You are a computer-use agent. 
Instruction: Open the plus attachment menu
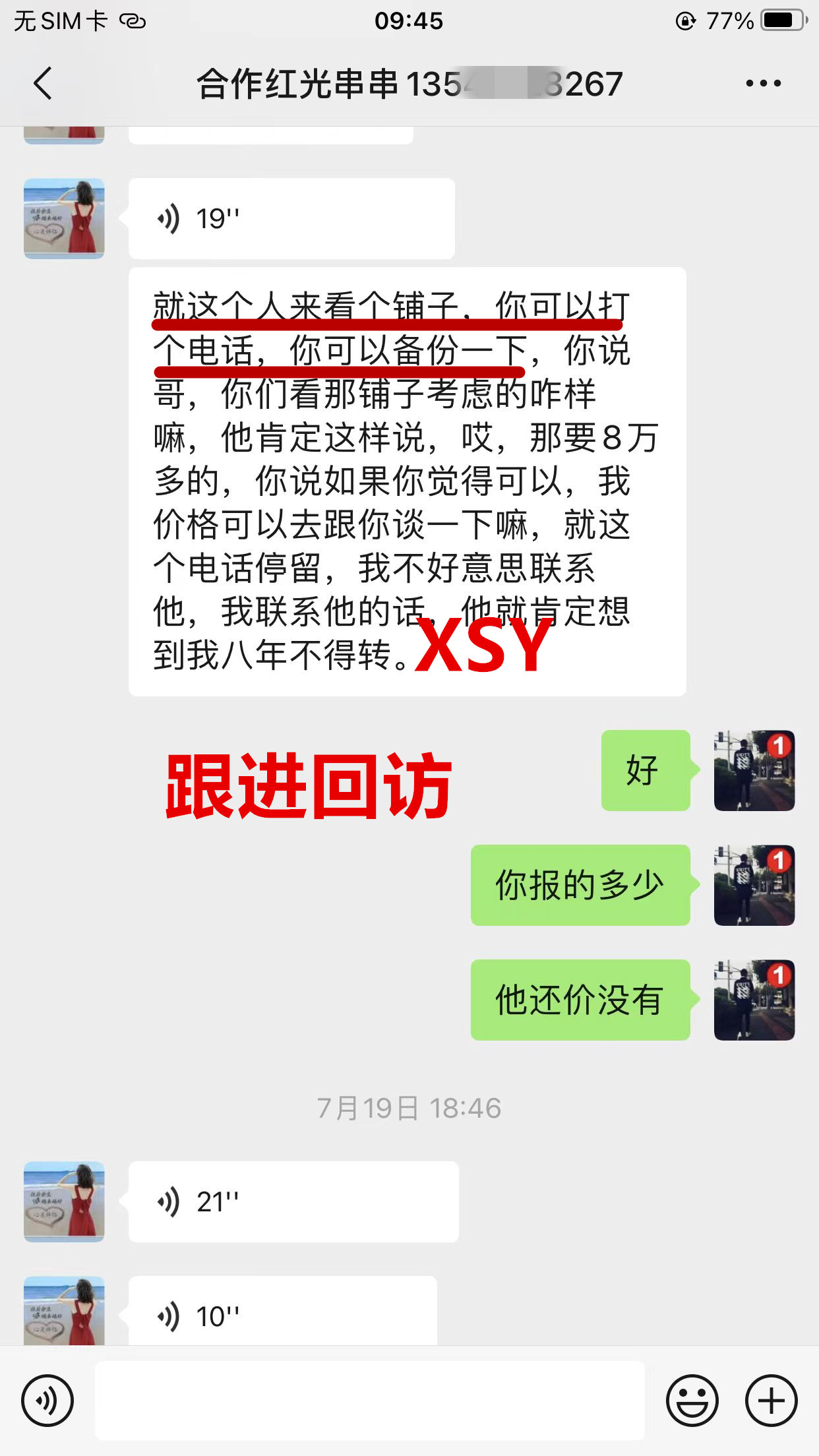point(771,1401)
